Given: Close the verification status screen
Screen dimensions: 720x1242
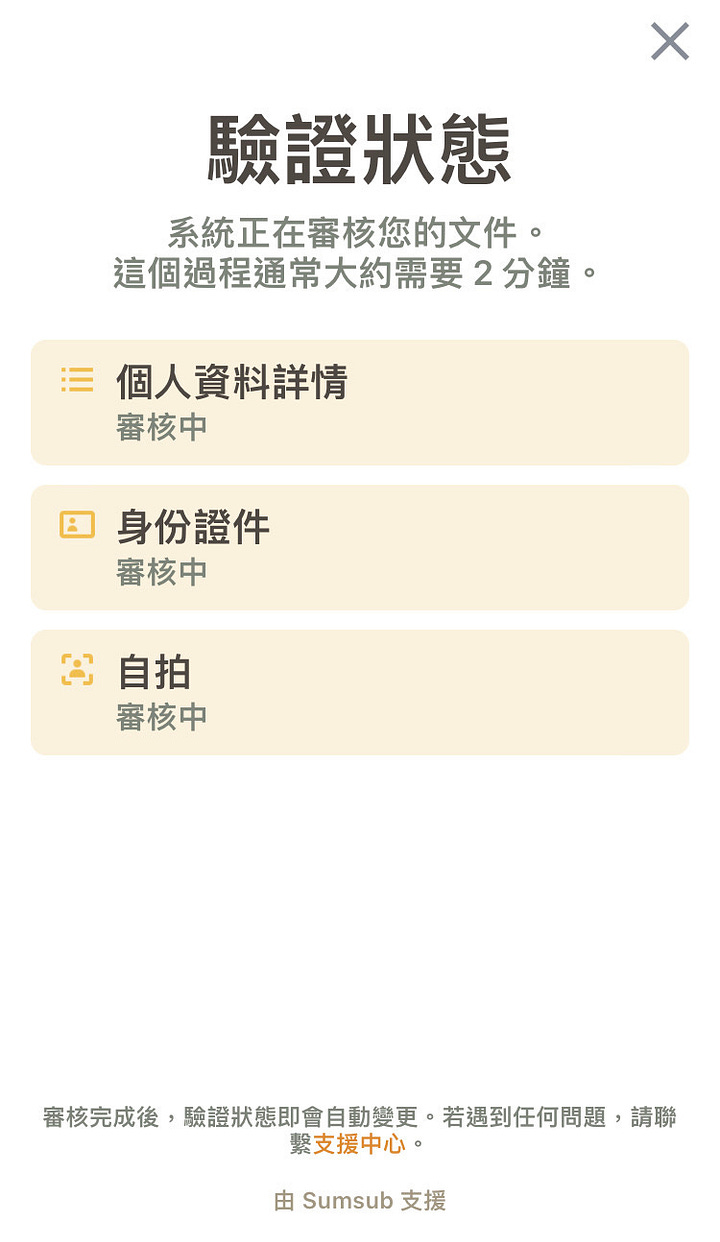Looking at the screenshot, I should tap(669, 41).
